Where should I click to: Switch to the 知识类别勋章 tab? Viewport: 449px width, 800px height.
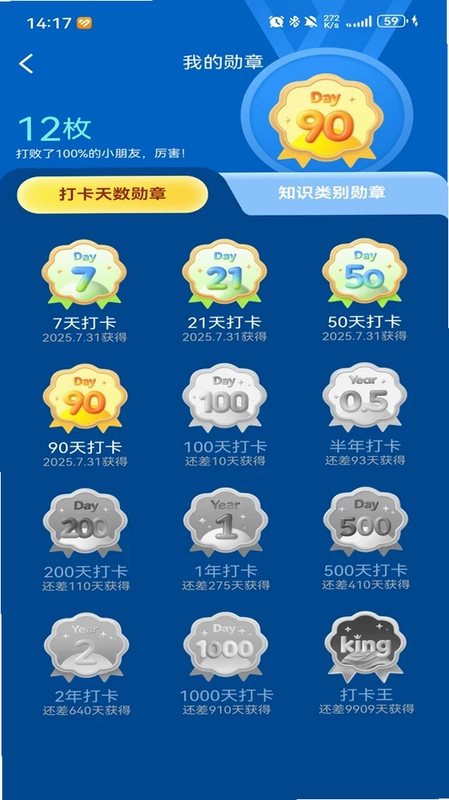coord(332,192)
